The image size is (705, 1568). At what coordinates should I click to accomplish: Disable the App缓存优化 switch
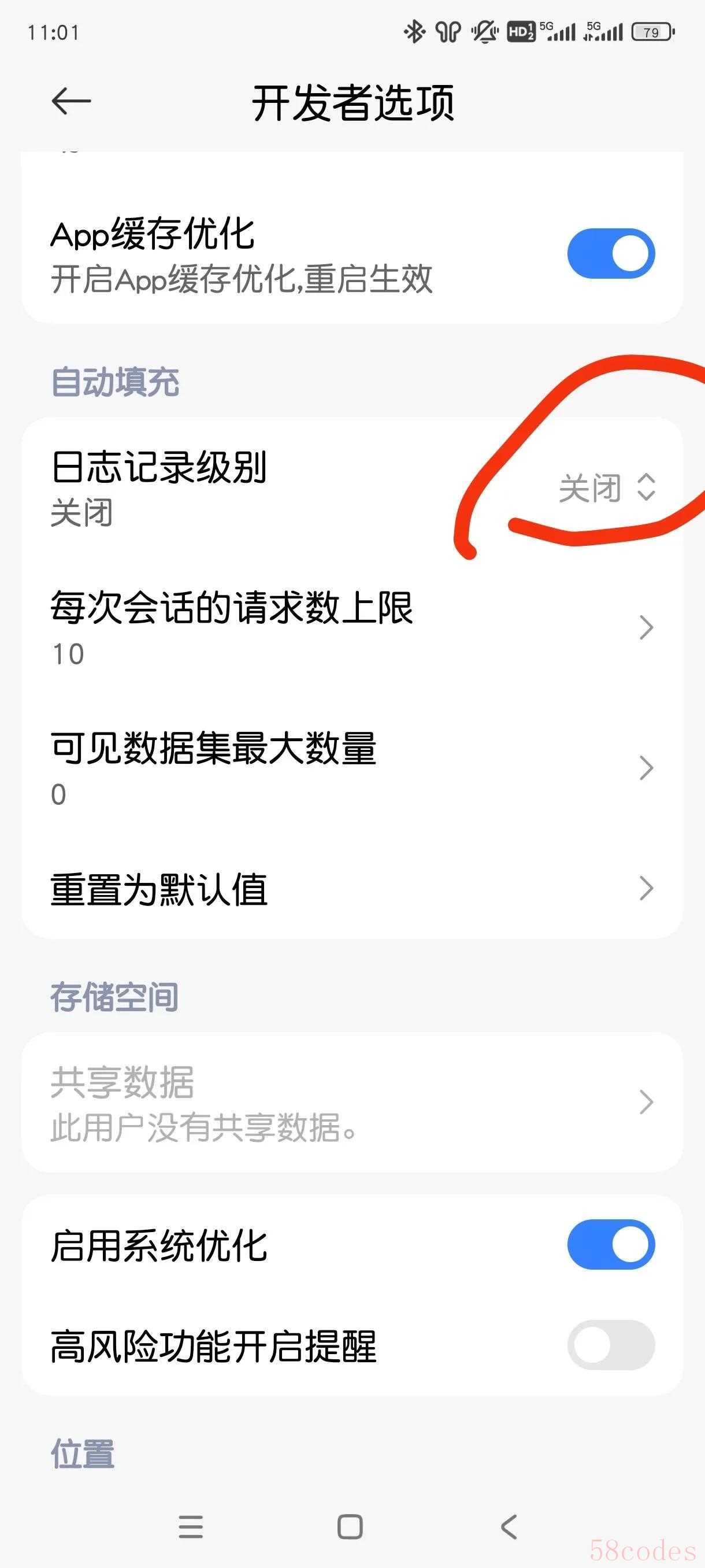[x=610, y=253]
